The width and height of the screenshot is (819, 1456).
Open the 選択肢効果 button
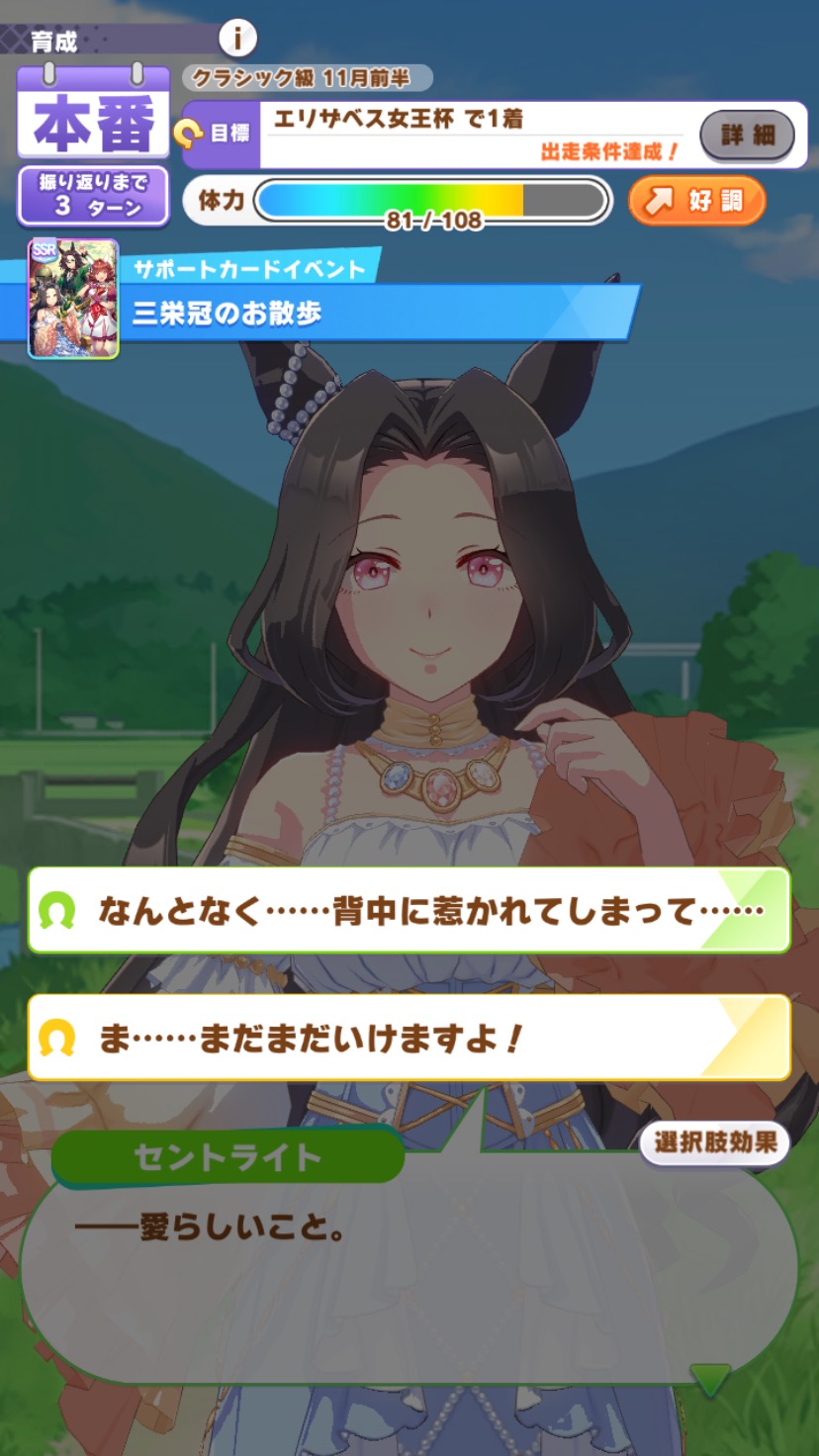click(x=715, y=1143)
